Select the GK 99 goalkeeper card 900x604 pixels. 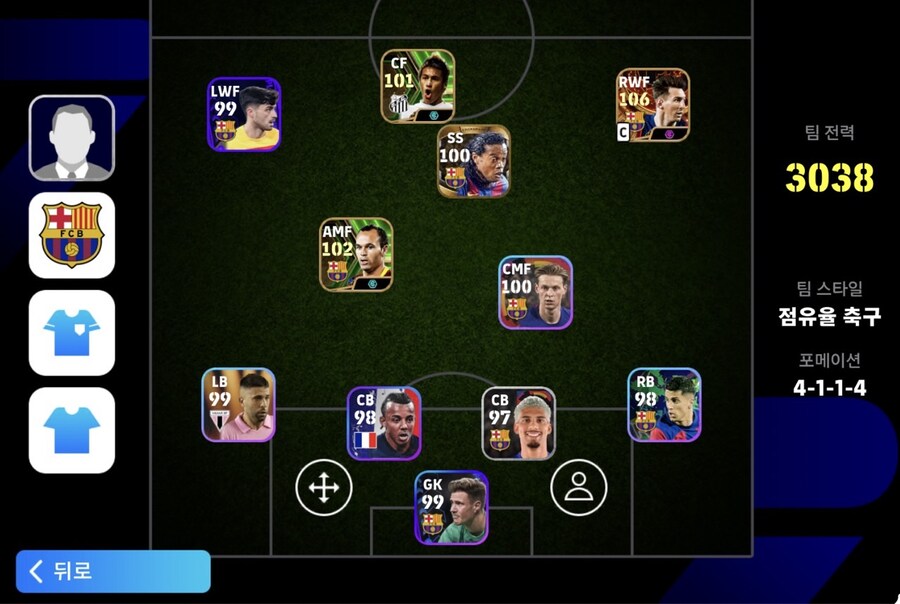pos(451,508)
